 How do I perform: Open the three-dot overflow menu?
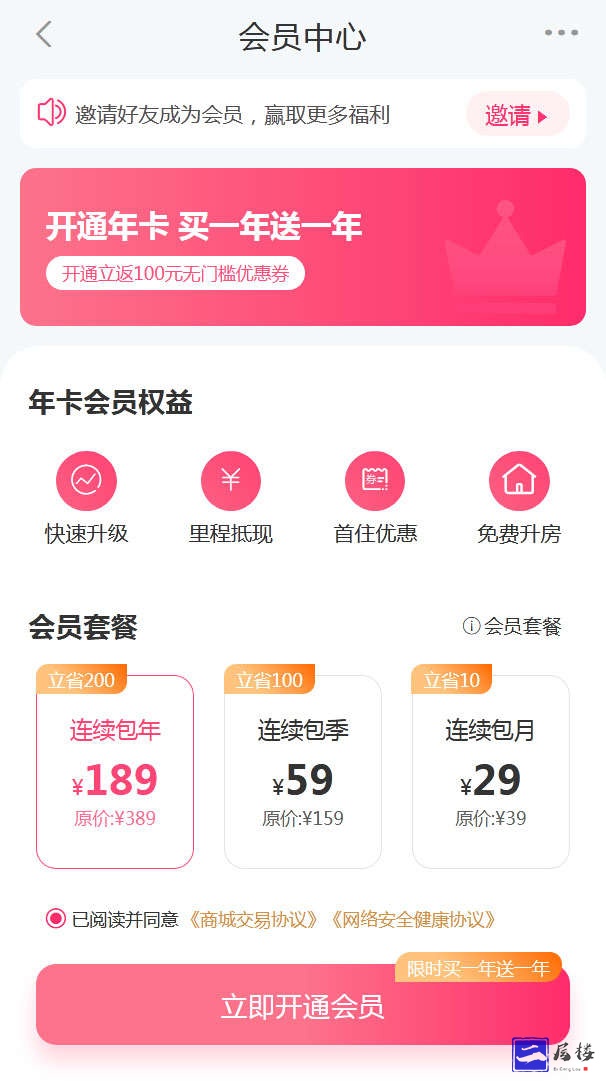[x=561, y=33]
